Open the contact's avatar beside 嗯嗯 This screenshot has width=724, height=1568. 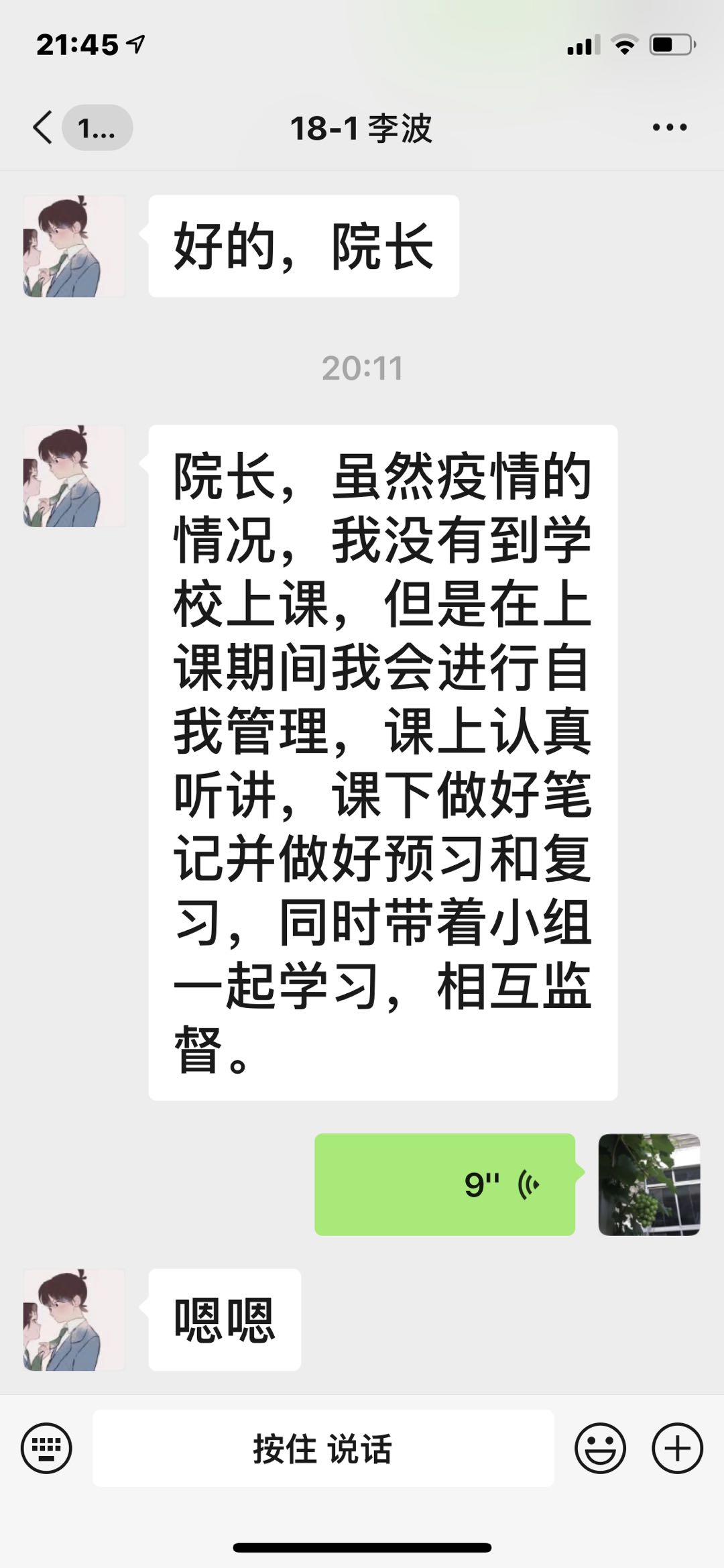click(74, 1319)
